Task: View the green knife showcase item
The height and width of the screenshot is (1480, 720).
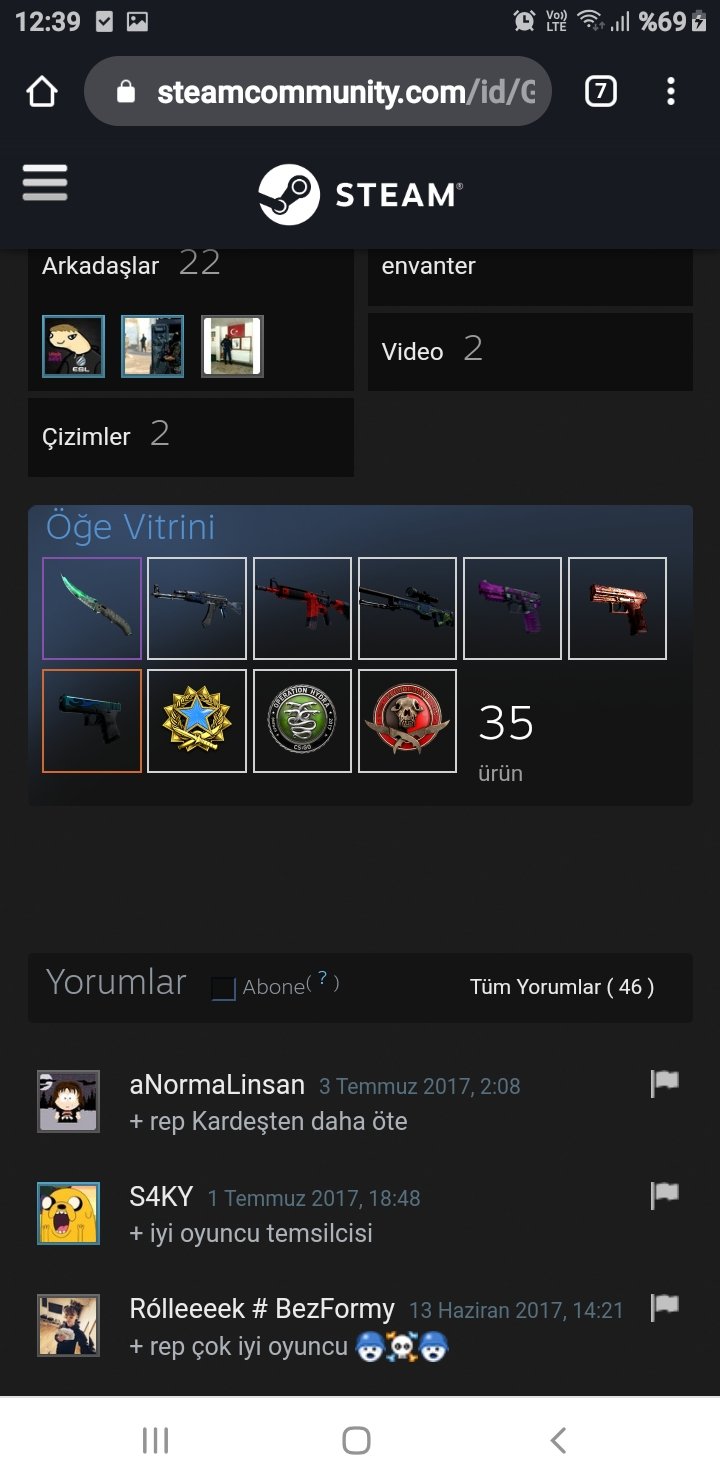Action: [92, 608]
